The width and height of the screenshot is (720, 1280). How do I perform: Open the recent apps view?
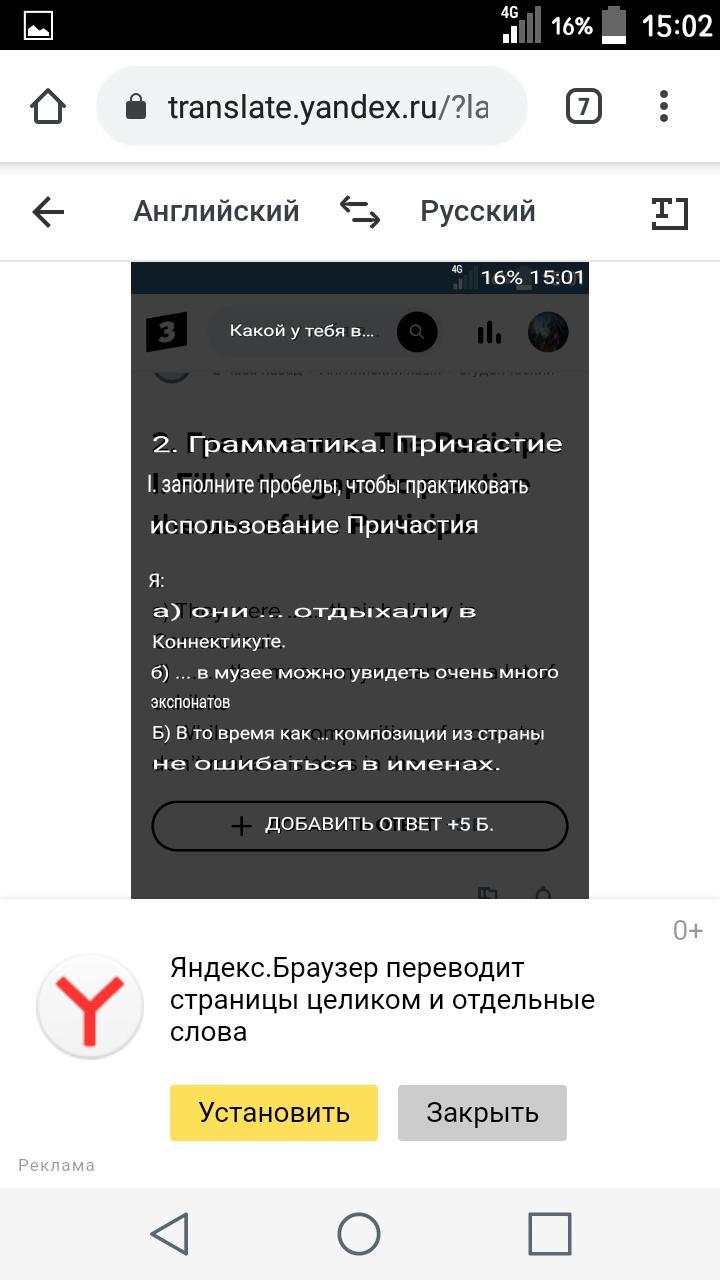click(x=550, y=1234)
